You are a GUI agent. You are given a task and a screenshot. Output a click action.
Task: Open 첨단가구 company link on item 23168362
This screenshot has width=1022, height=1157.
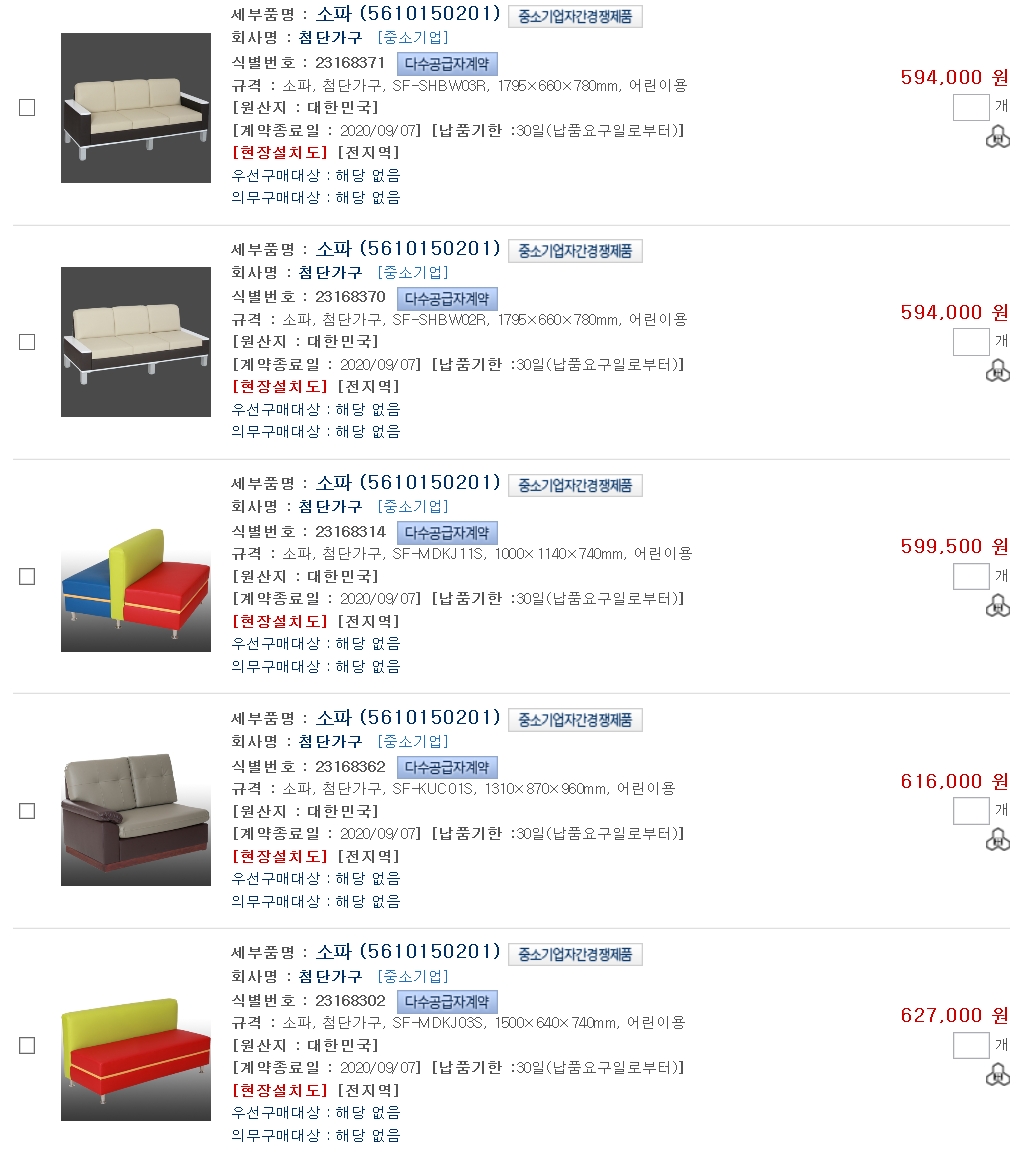tap(330, 741)
